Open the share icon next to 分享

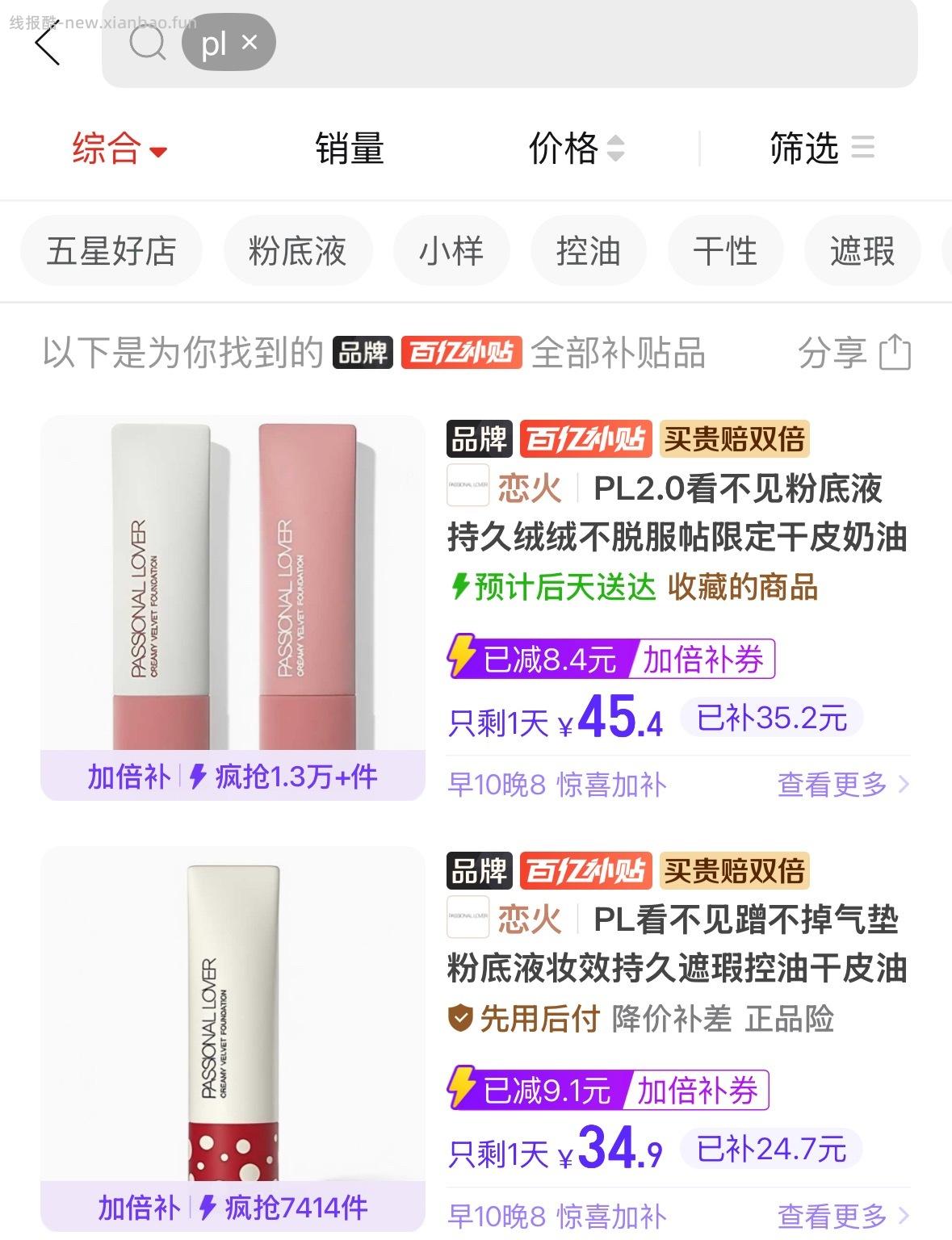pos(893,354)
